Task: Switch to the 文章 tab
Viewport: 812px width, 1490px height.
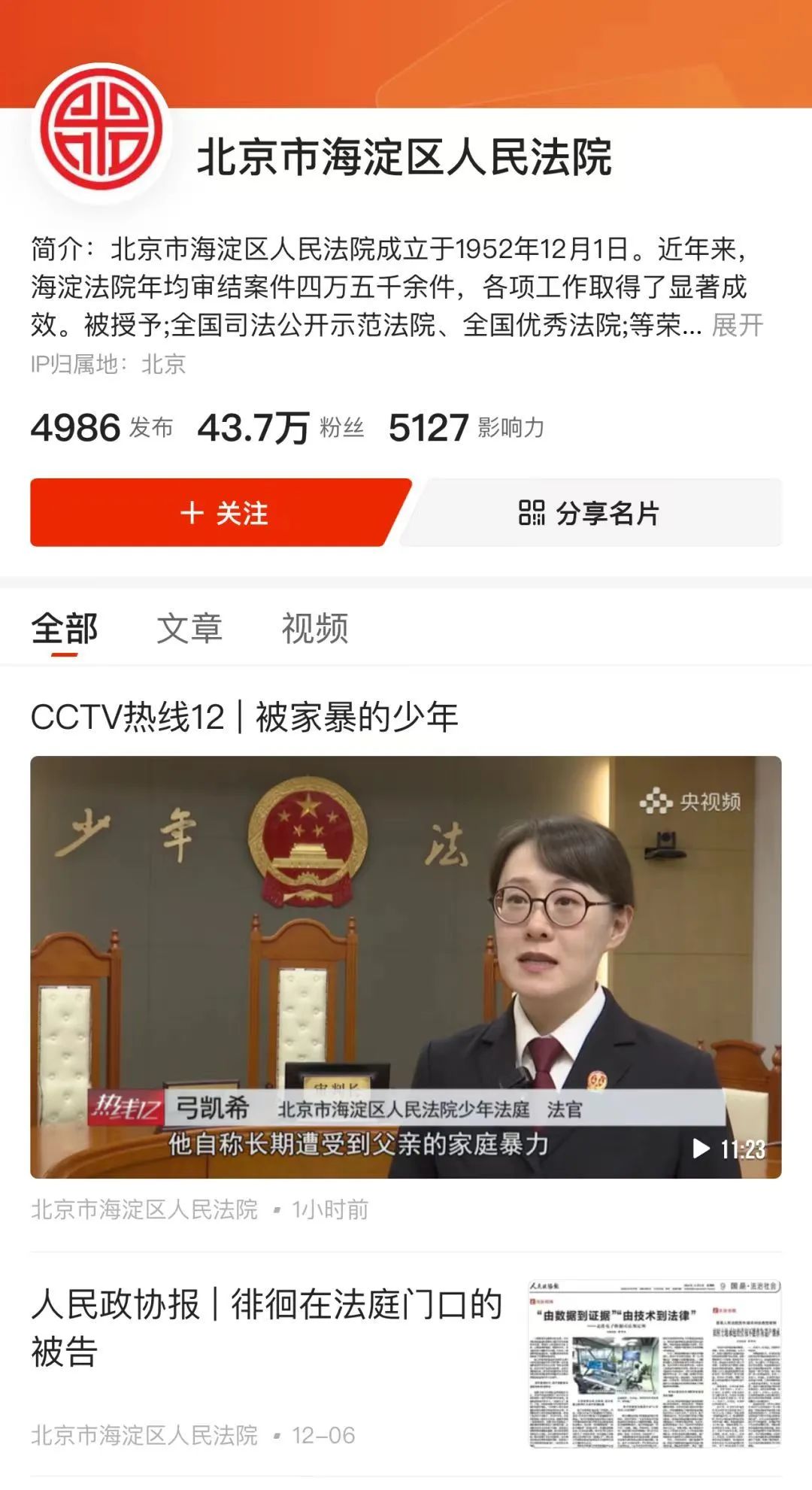Action: tap(189, 629)
